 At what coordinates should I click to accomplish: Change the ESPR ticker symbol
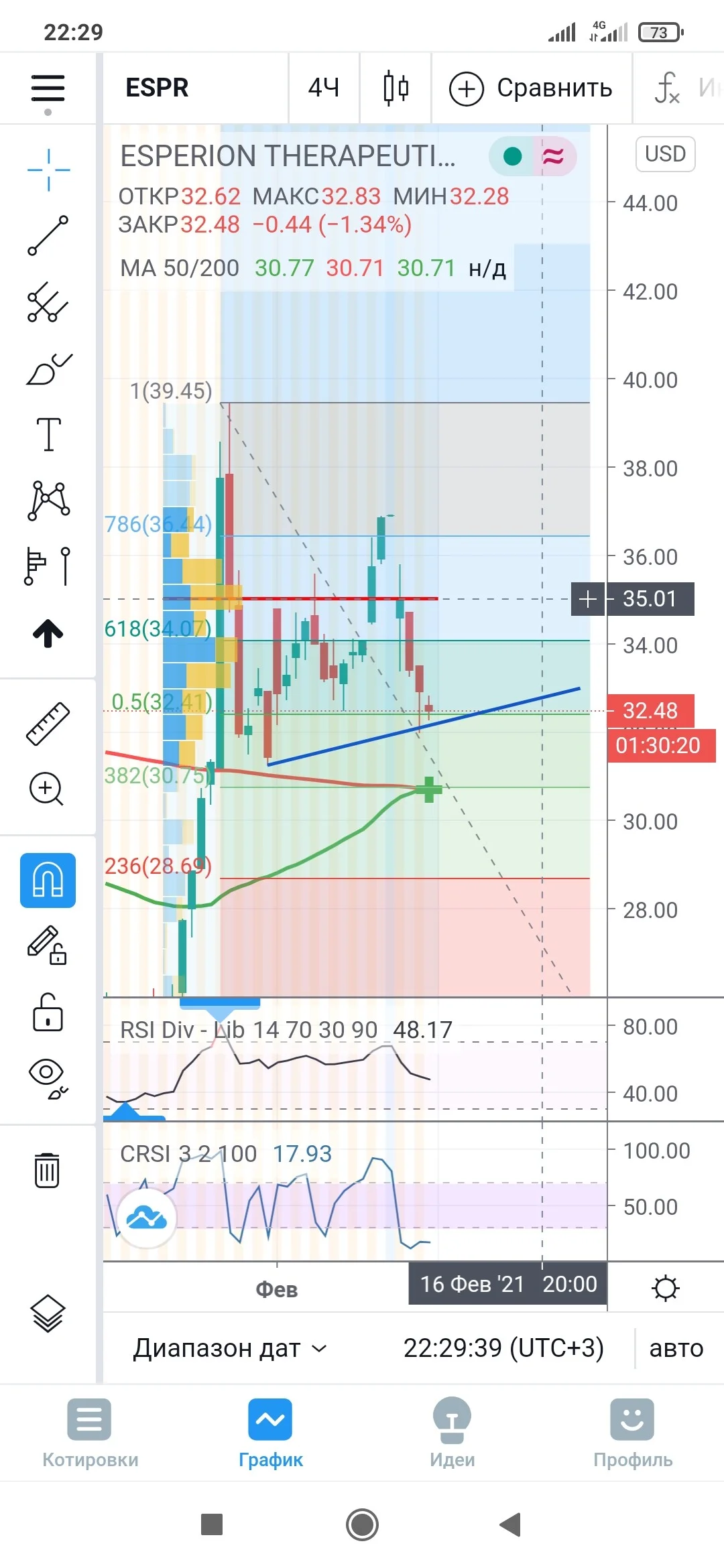click(157, 88)
